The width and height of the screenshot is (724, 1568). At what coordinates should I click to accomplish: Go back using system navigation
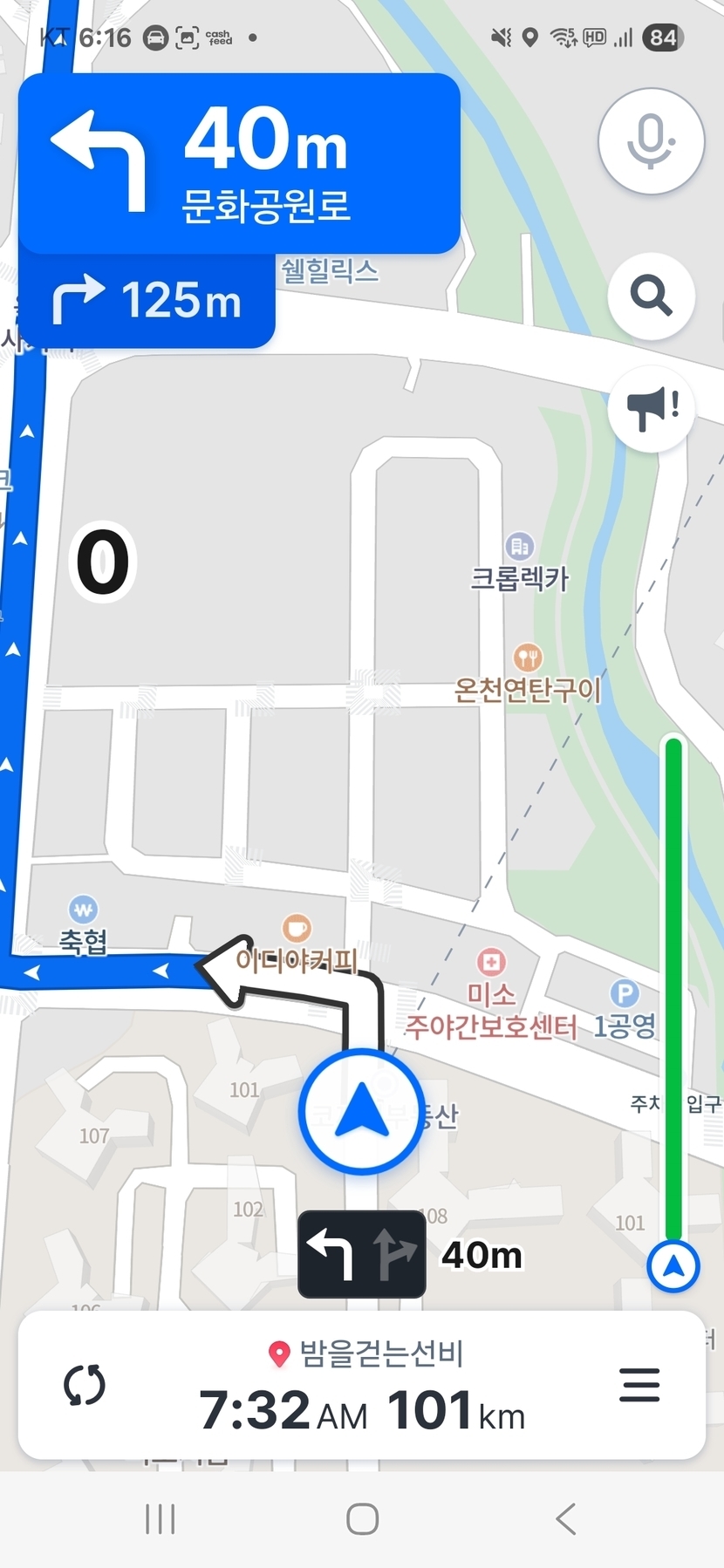tap(565, 1518)
